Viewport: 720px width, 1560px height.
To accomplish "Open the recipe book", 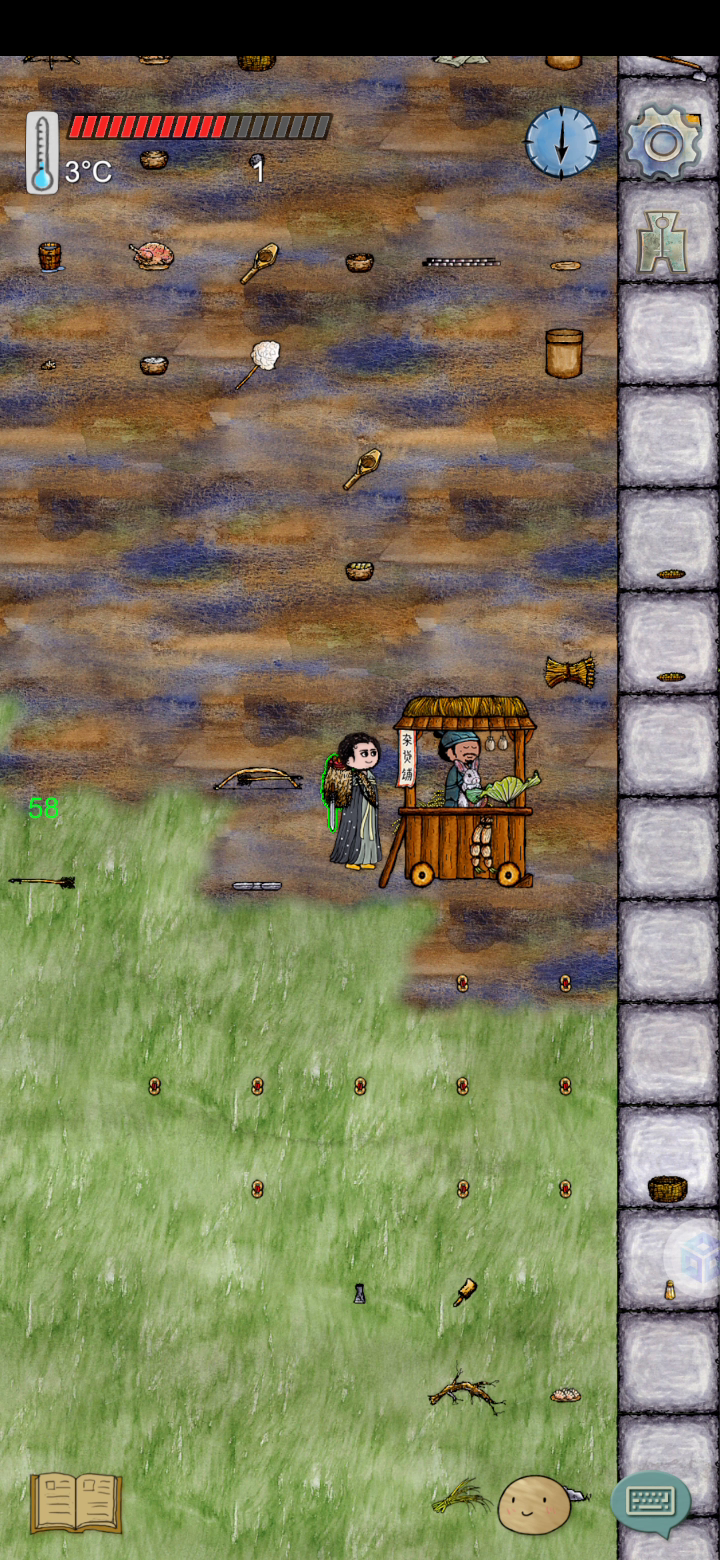I will [76, 1503].
